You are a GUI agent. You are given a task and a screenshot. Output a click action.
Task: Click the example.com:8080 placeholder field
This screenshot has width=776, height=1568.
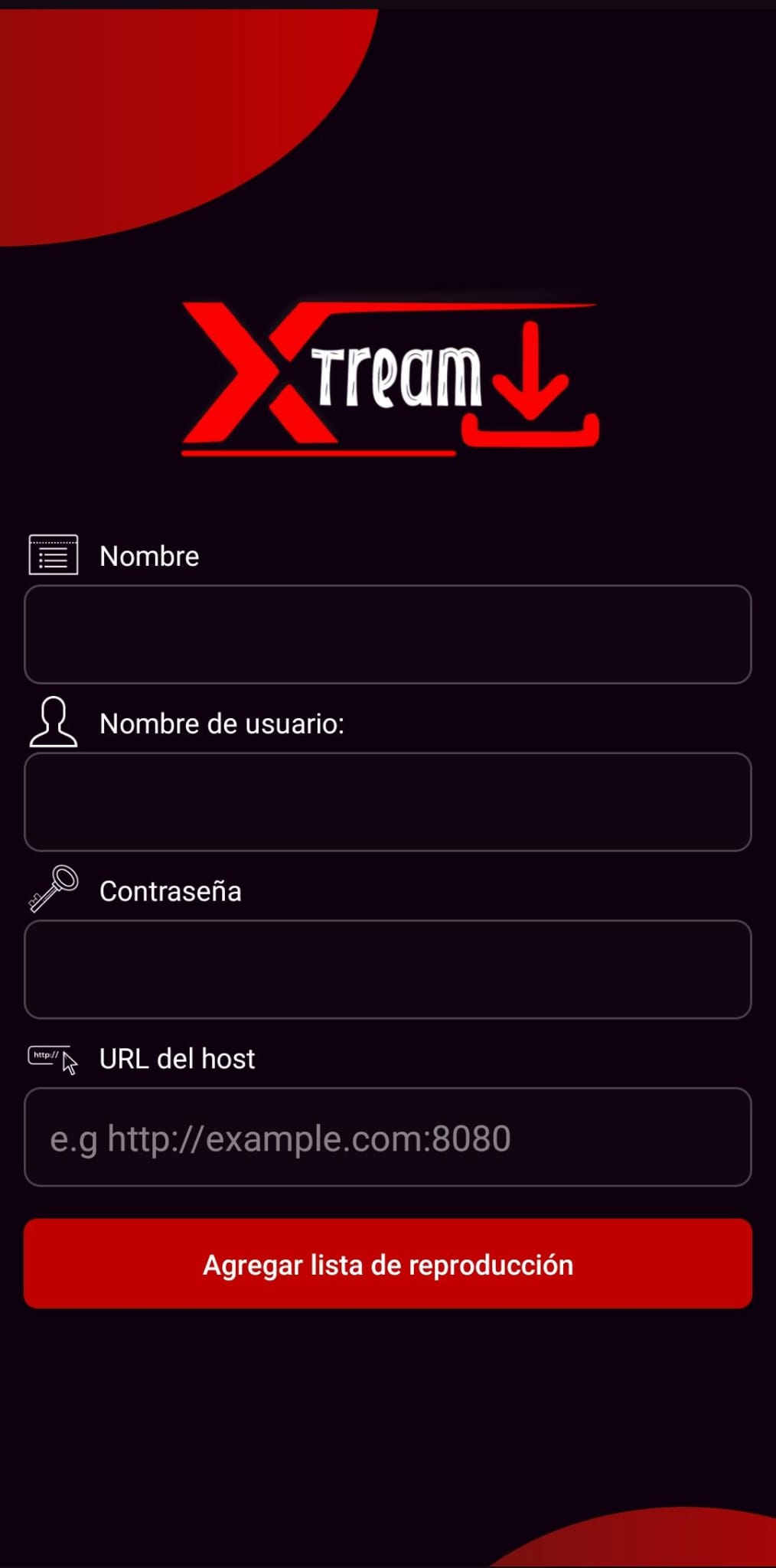[388, 1138]
